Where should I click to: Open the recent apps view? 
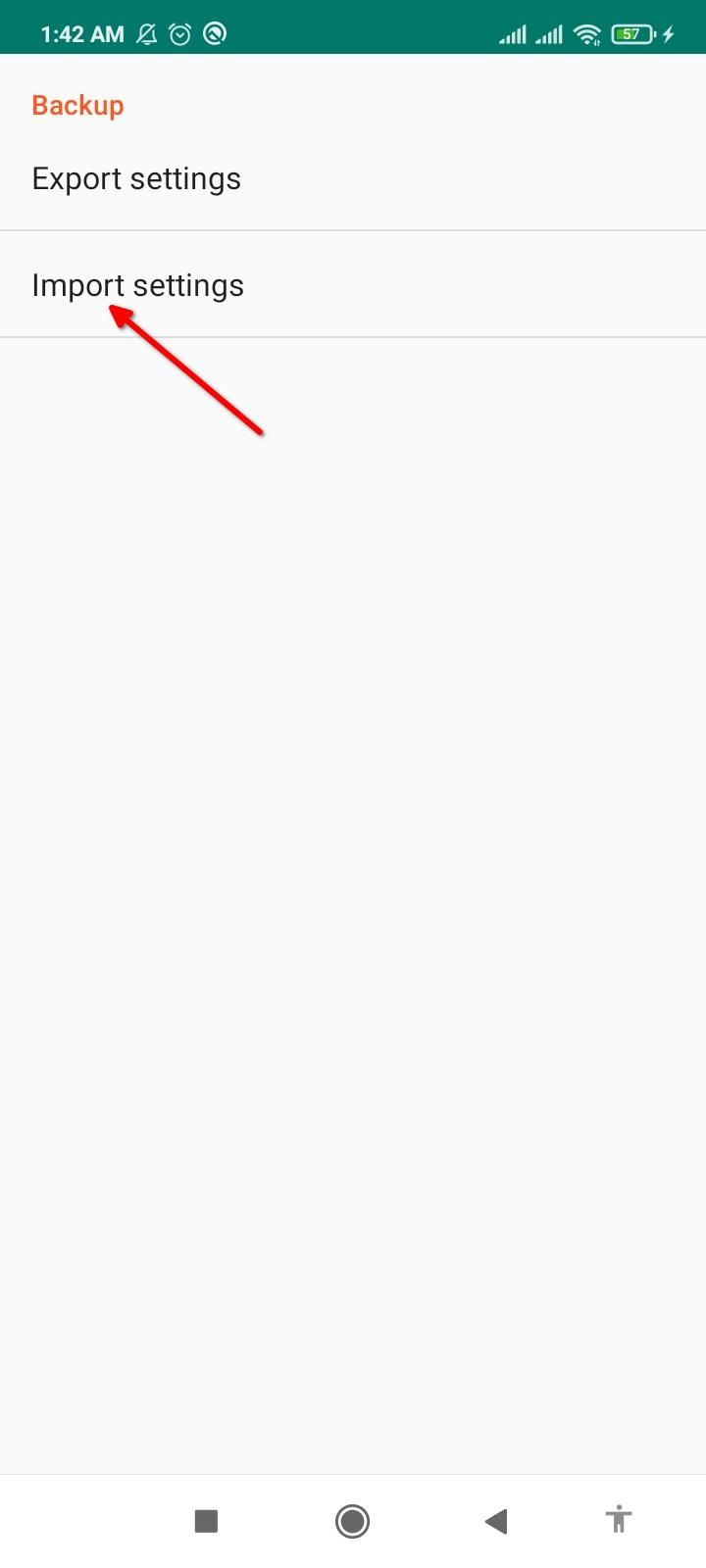[x=206, y=1521]
